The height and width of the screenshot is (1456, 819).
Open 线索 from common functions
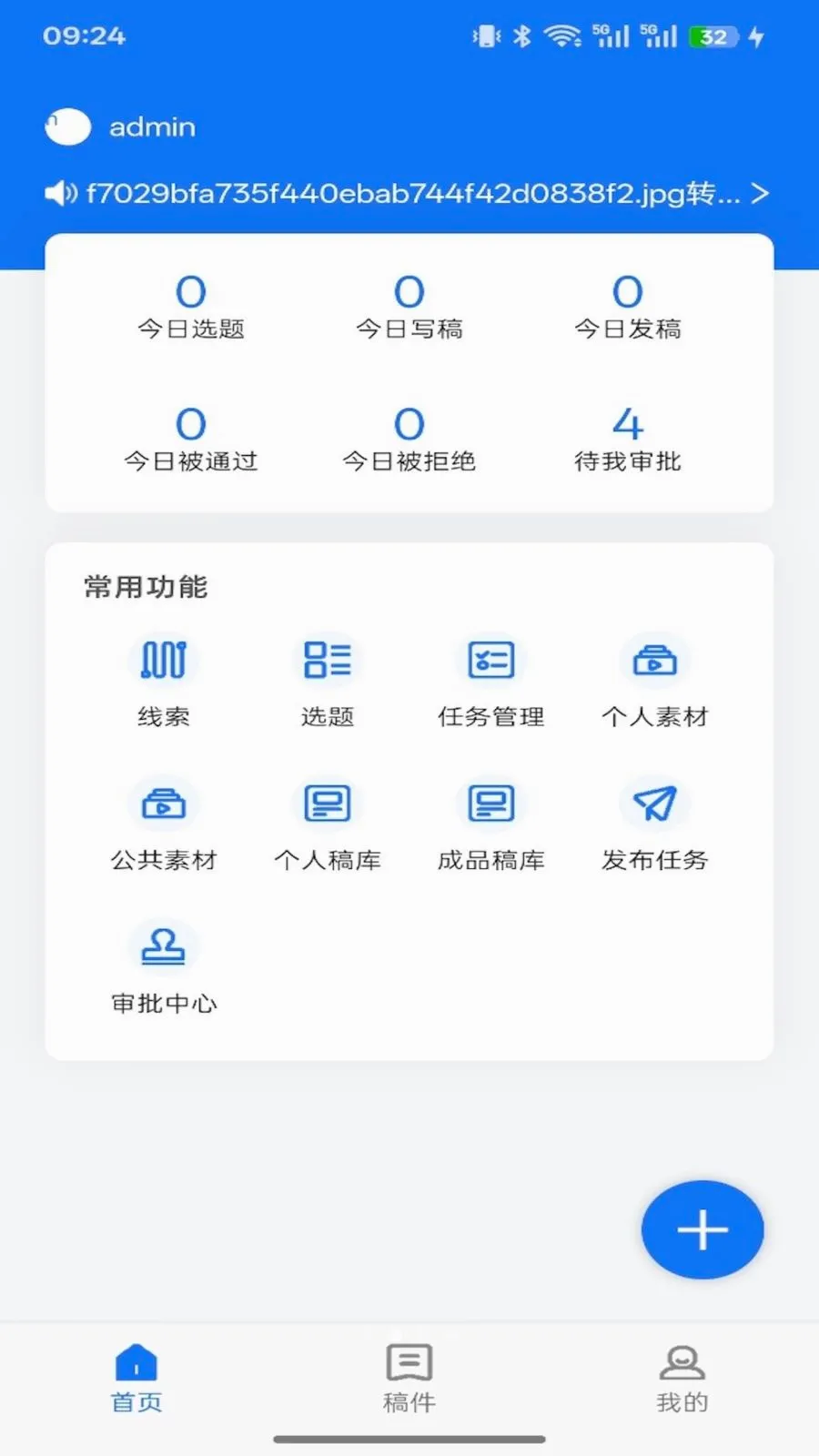[164, 682]
